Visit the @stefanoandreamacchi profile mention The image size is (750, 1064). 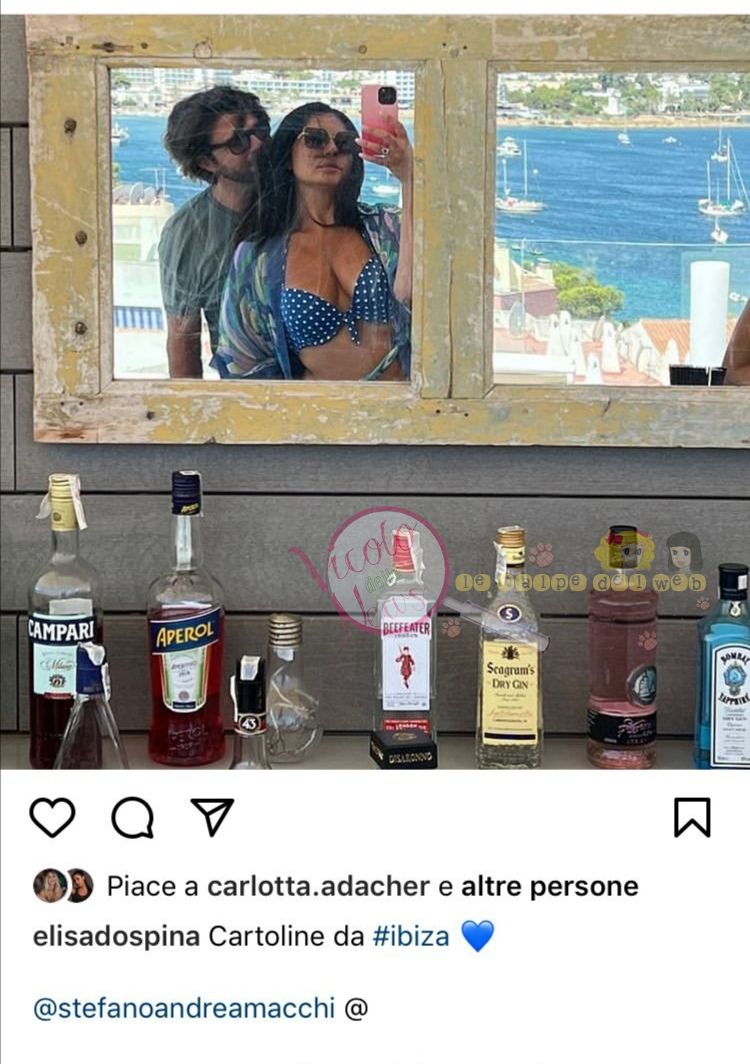click(184, 1008)
